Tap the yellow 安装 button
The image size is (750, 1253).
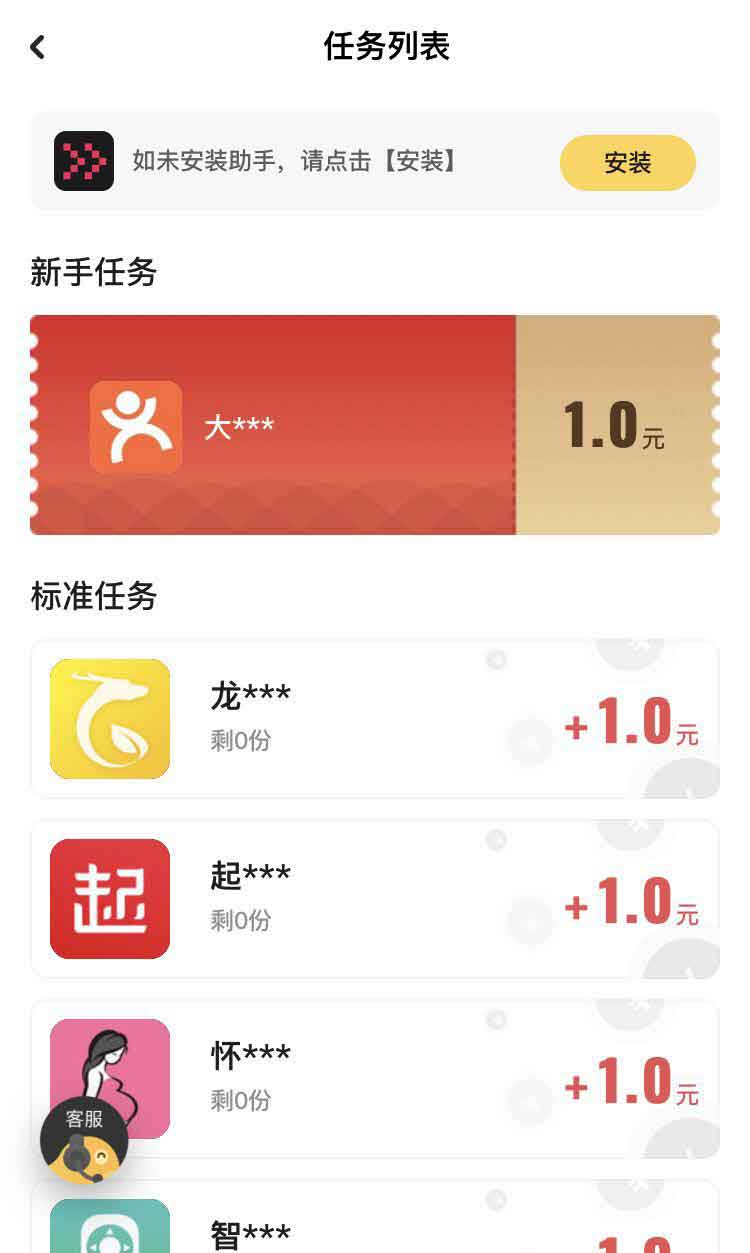[627, 163]
